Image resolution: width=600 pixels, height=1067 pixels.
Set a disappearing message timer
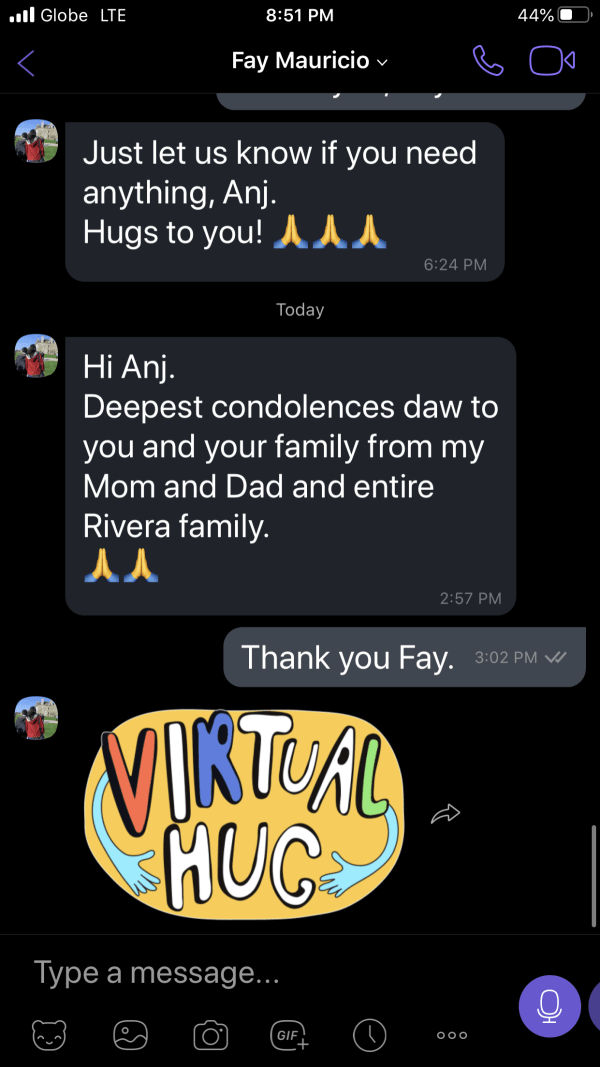(x=370, y=1035)
